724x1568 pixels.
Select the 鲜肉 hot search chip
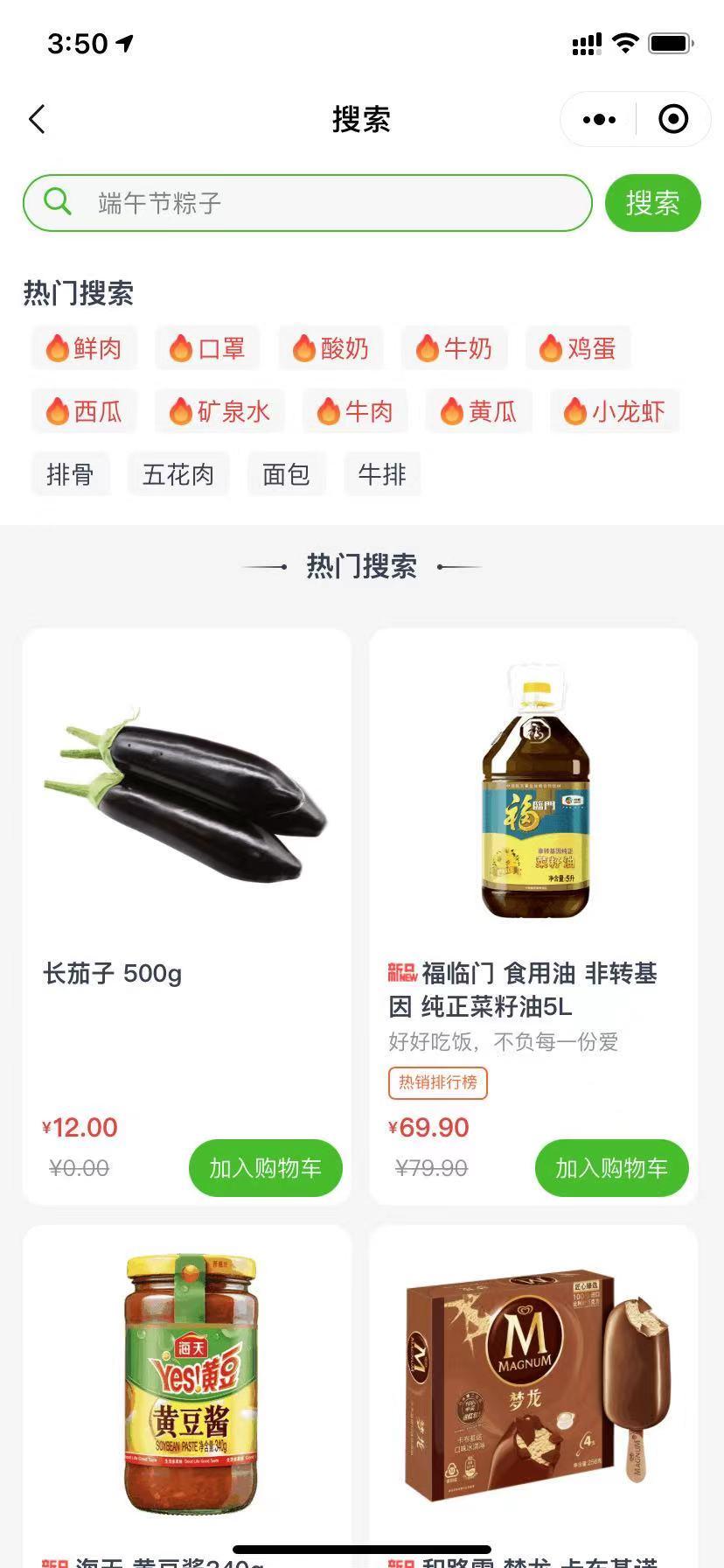click(x=84, y=348)
